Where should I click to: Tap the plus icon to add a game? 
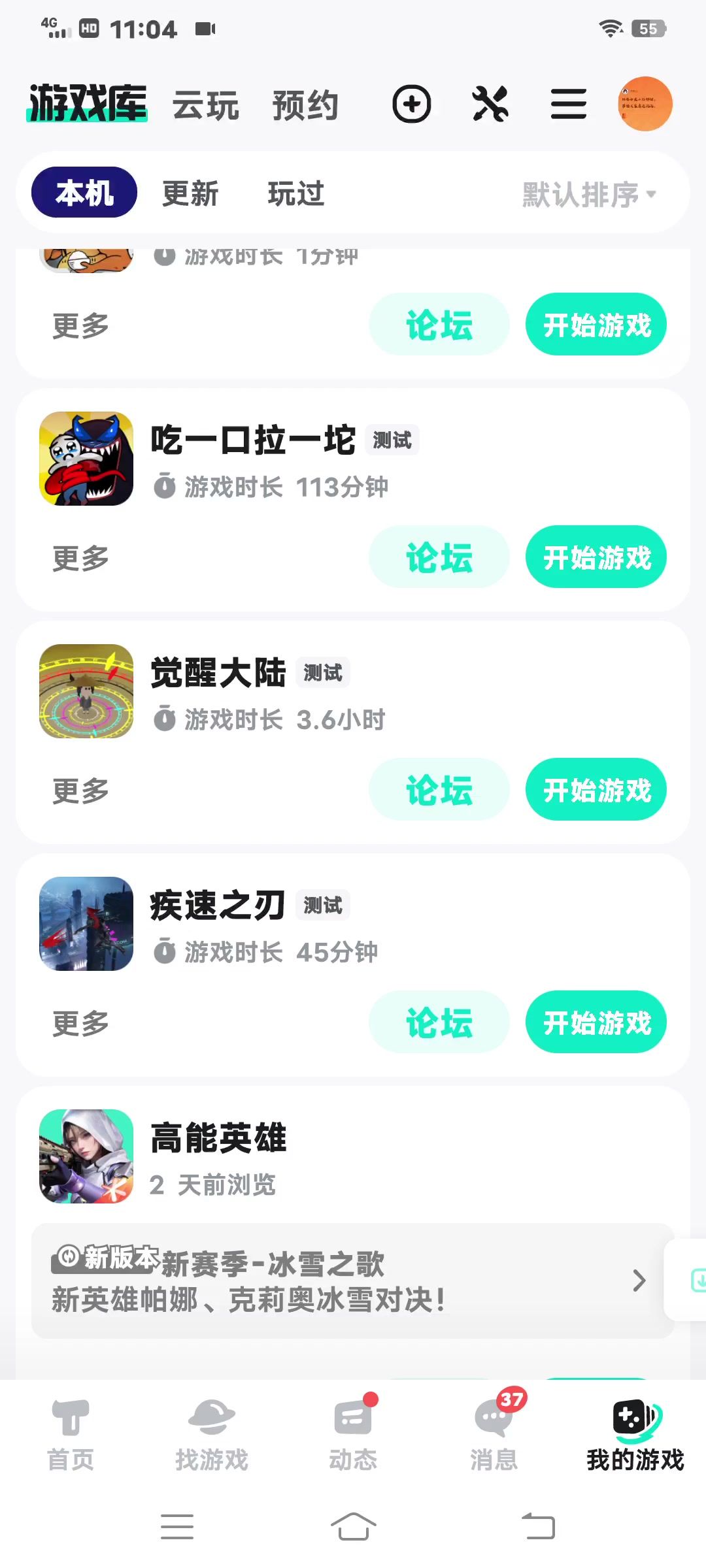coord(411,105)
